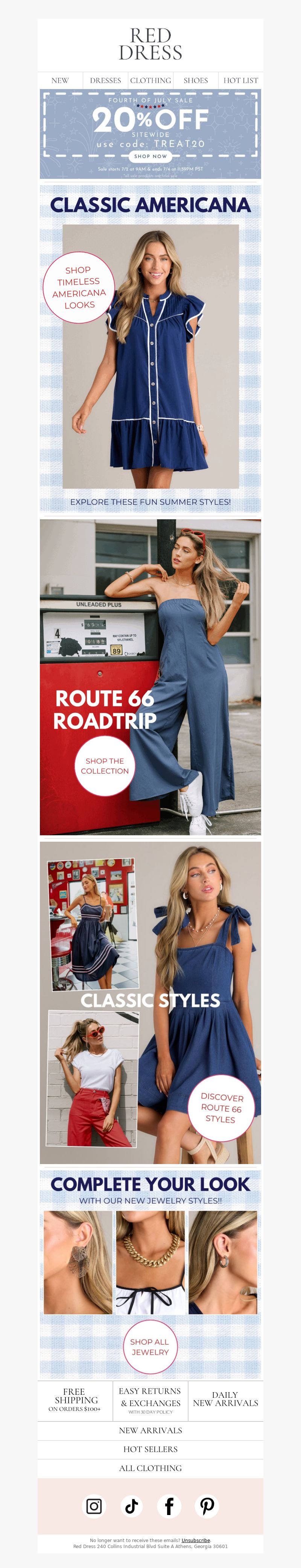
Task: Browse the CLOTHING category
Action: point(150,80)
